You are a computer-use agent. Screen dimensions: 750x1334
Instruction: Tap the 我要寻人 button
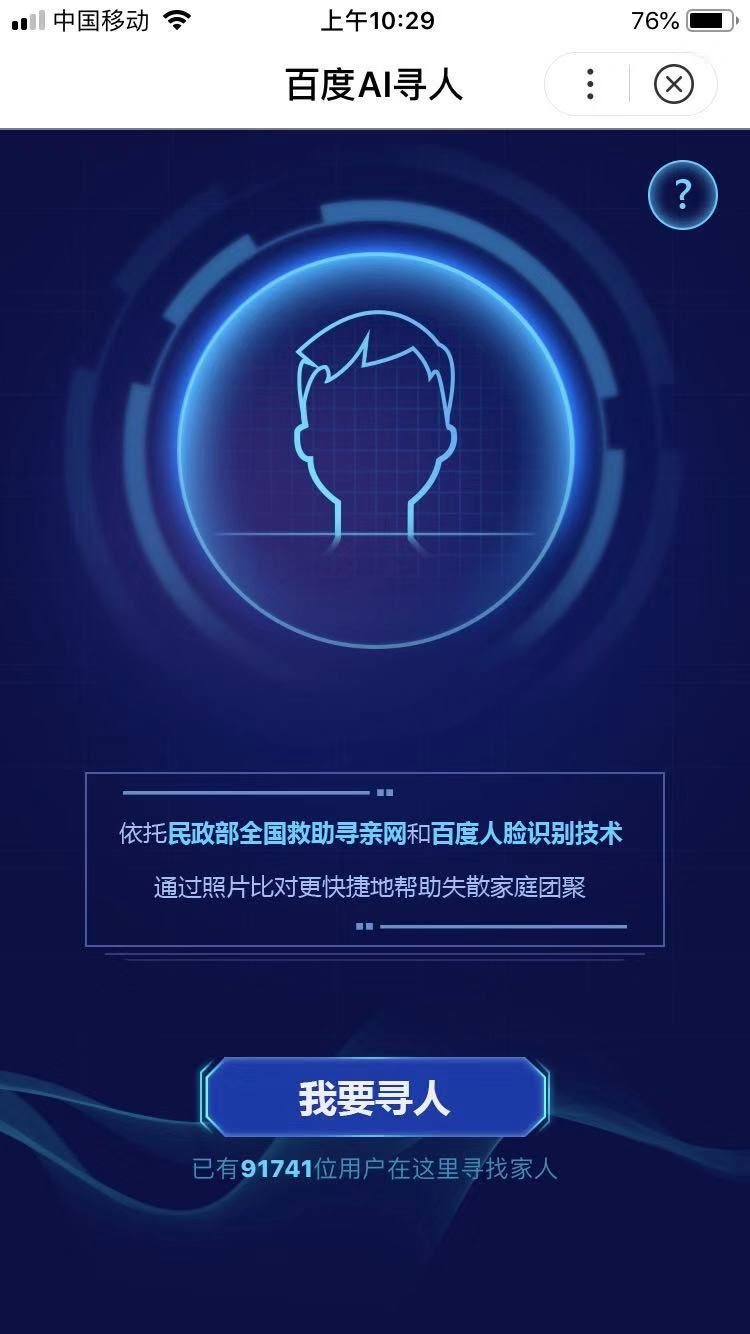(x=374, y=1097)
